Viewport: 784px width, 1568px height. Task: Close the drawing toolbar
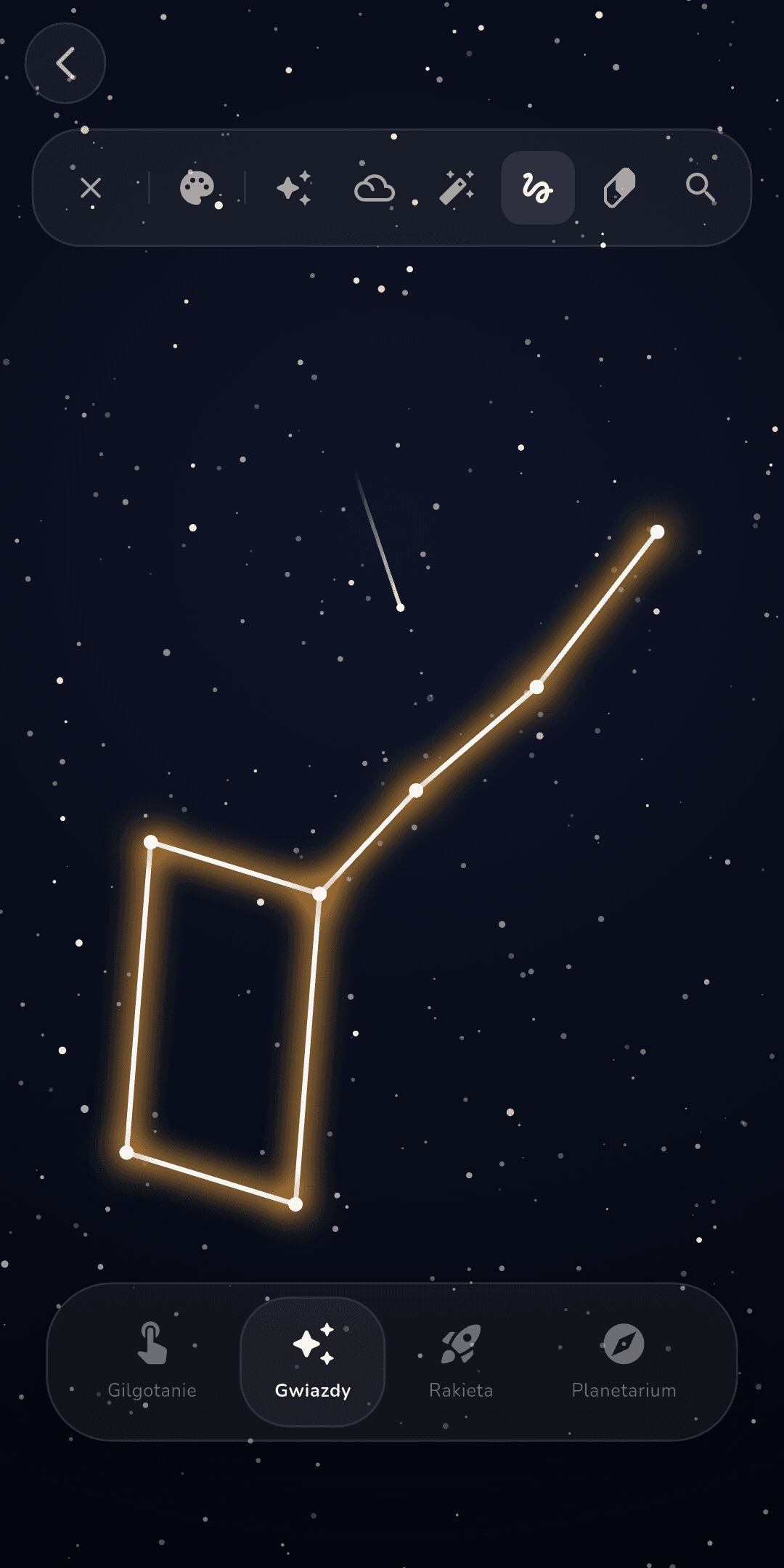click(91, 188)
